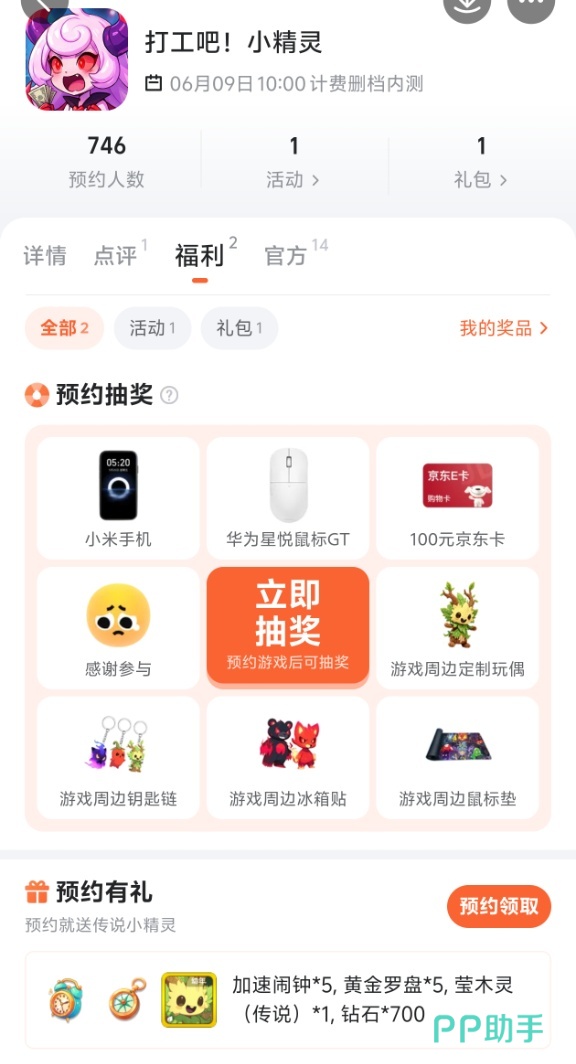Tap the 立即抽奖 lottery button
Image resolution: width=576 pixels, height=1064 pixels.
pos(288,626)
